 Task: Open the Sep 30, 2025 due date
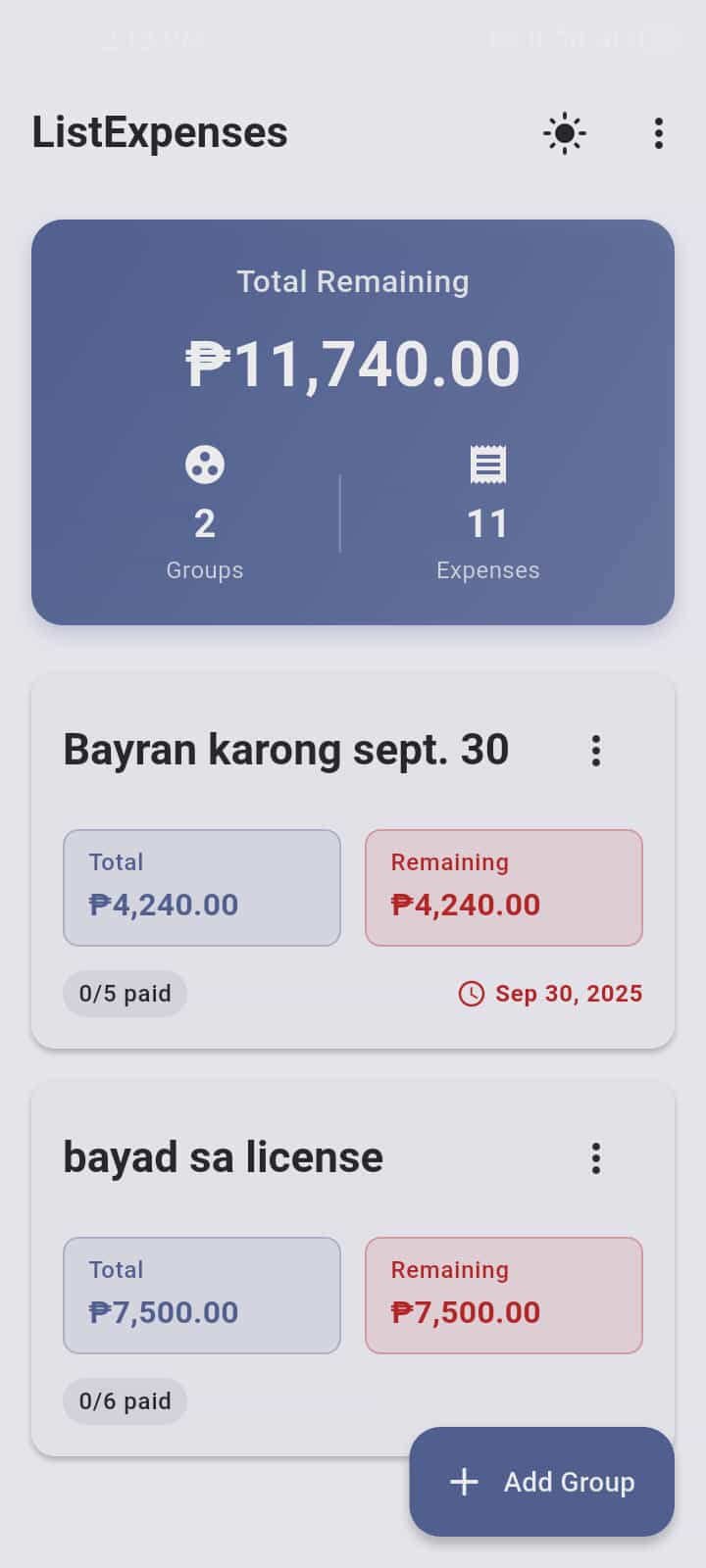coord(569,993)
